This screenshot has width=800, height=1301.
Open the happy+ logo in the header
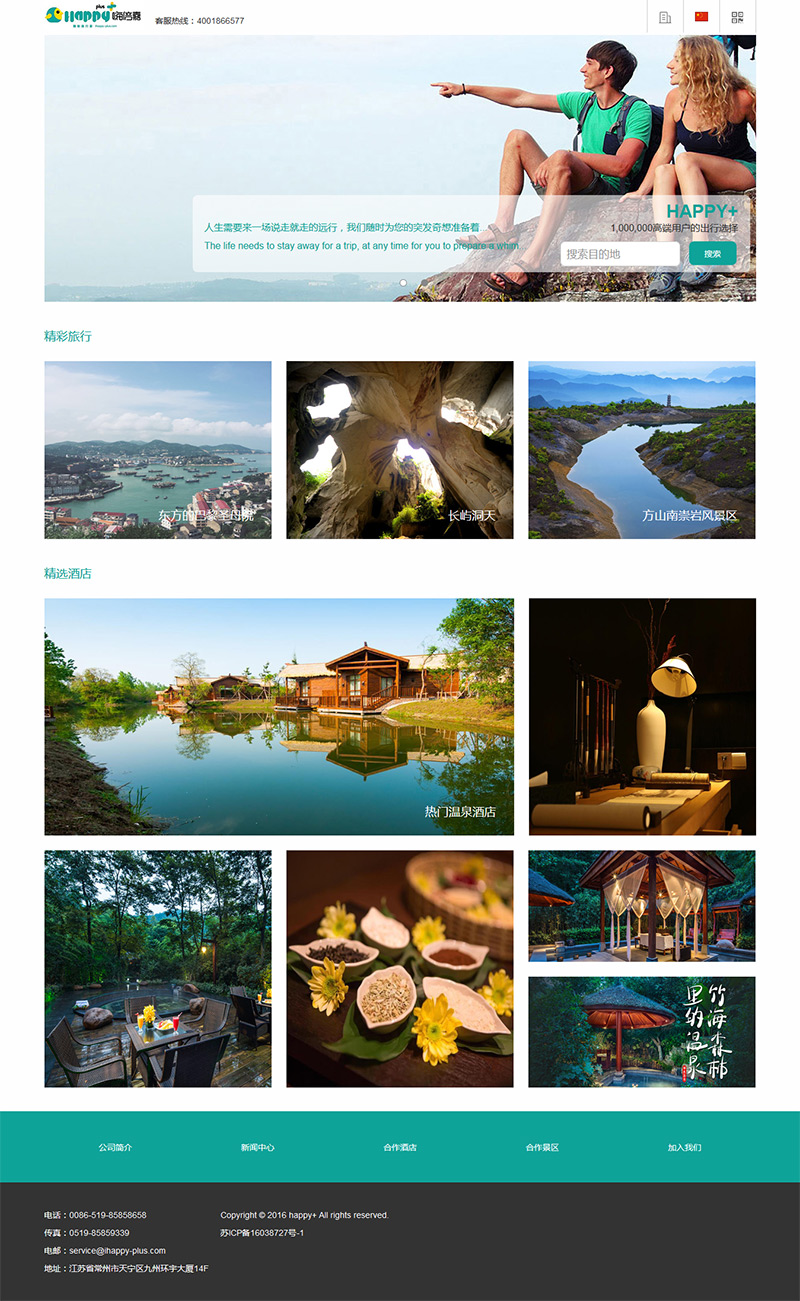click(93, 16)
